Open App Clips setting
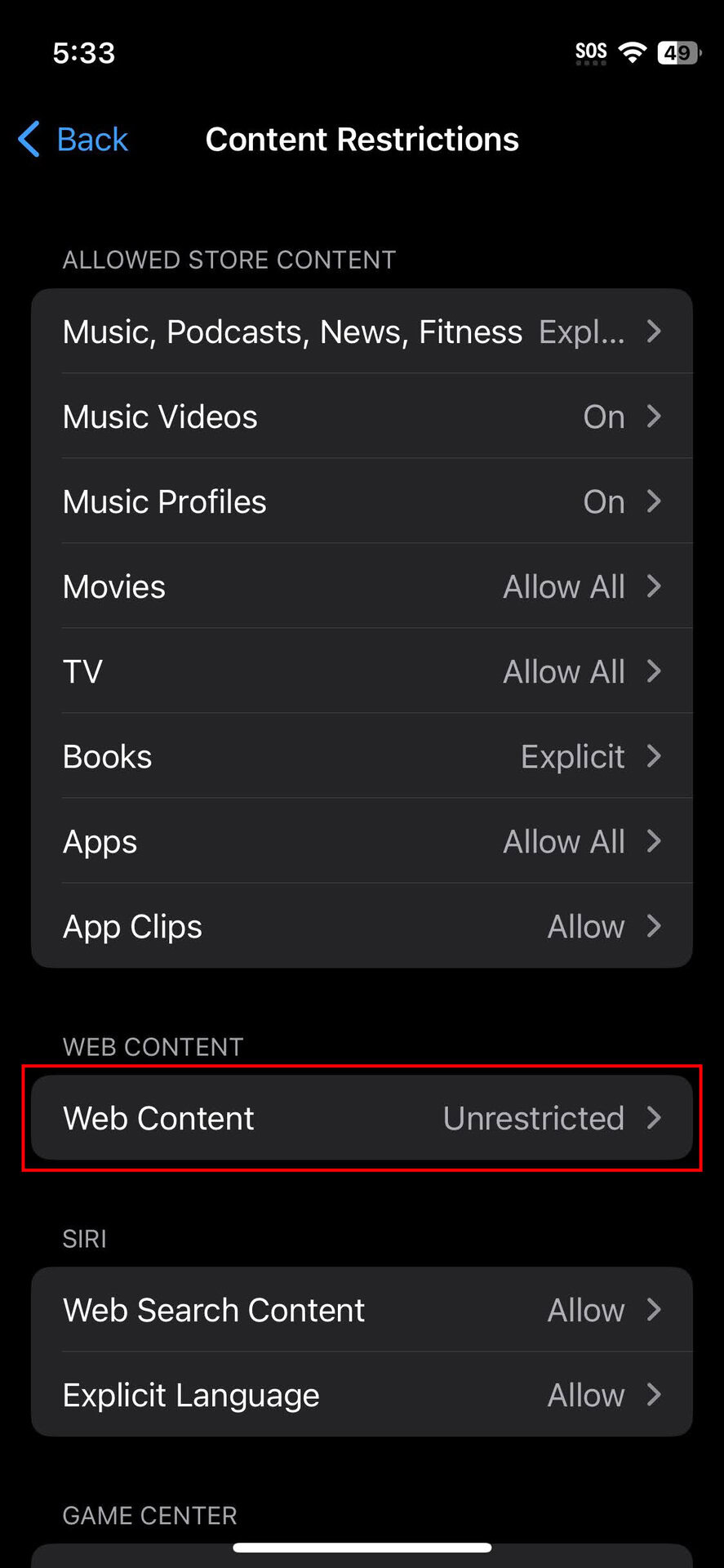 click(x=362, y=927)
